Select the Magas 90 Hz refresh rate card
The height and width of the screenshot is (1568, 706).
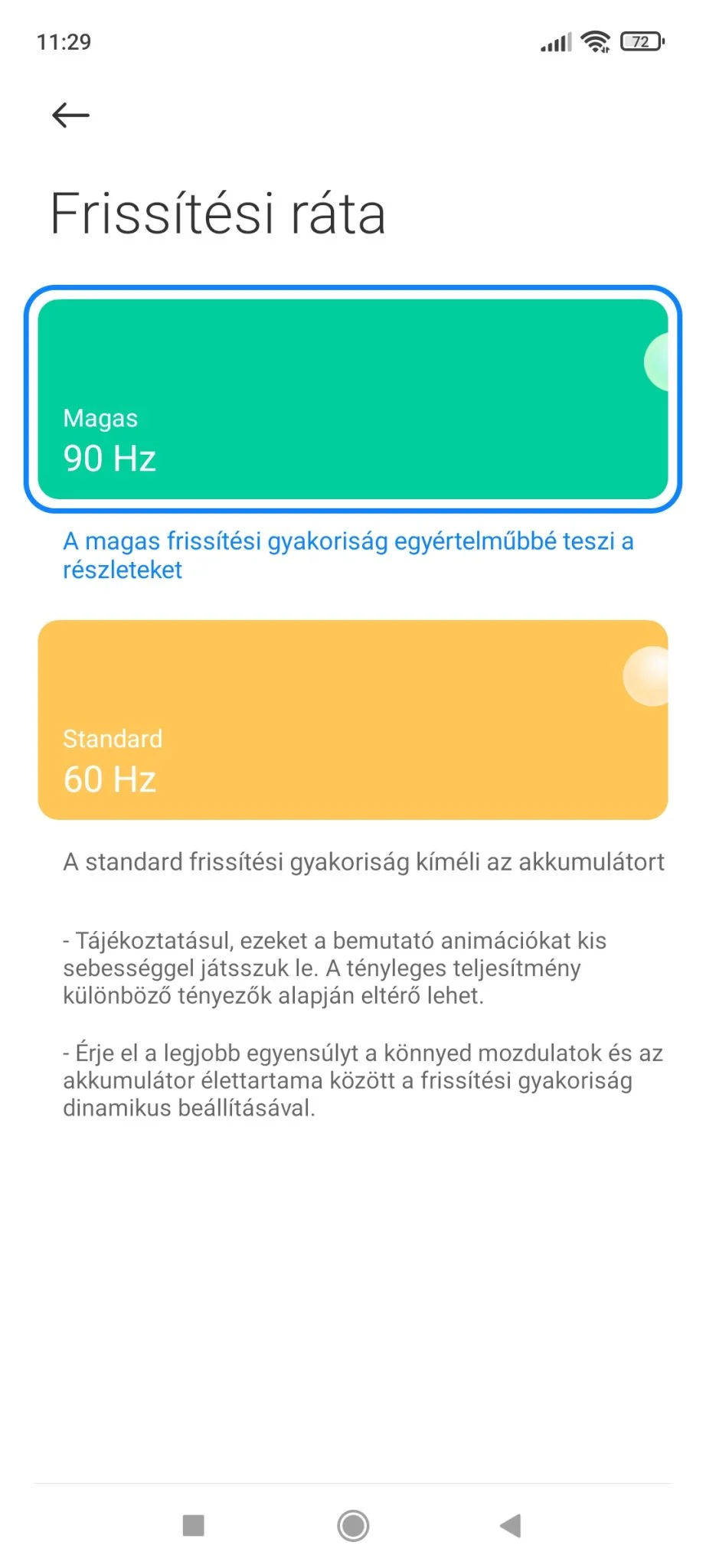352,399
